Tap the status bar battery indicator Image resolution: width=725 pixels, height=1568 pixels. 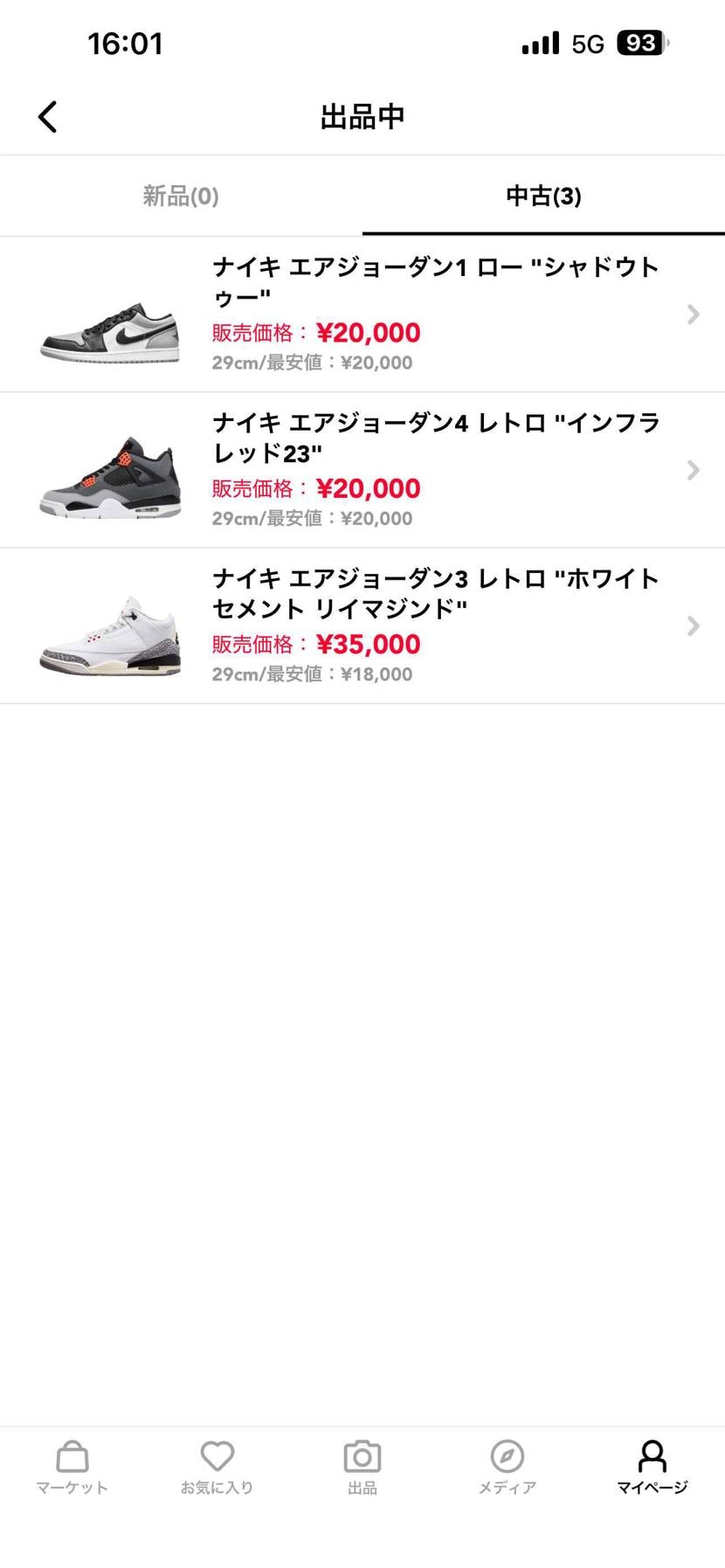coord(644,43)
